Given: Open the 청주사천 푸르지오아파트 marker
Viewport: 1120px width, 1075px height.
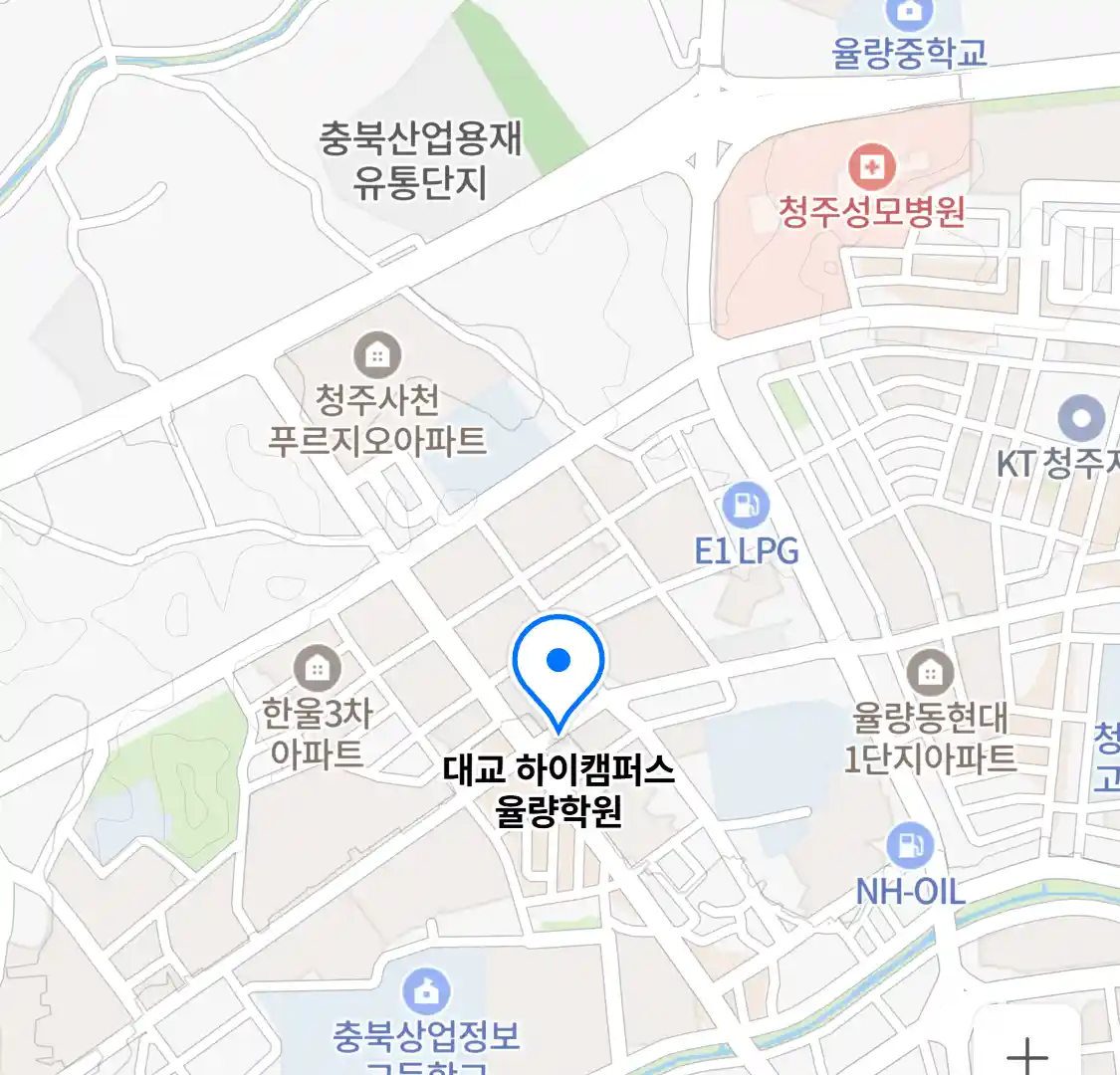Looking at the screenshot, I should pos(377,354).
